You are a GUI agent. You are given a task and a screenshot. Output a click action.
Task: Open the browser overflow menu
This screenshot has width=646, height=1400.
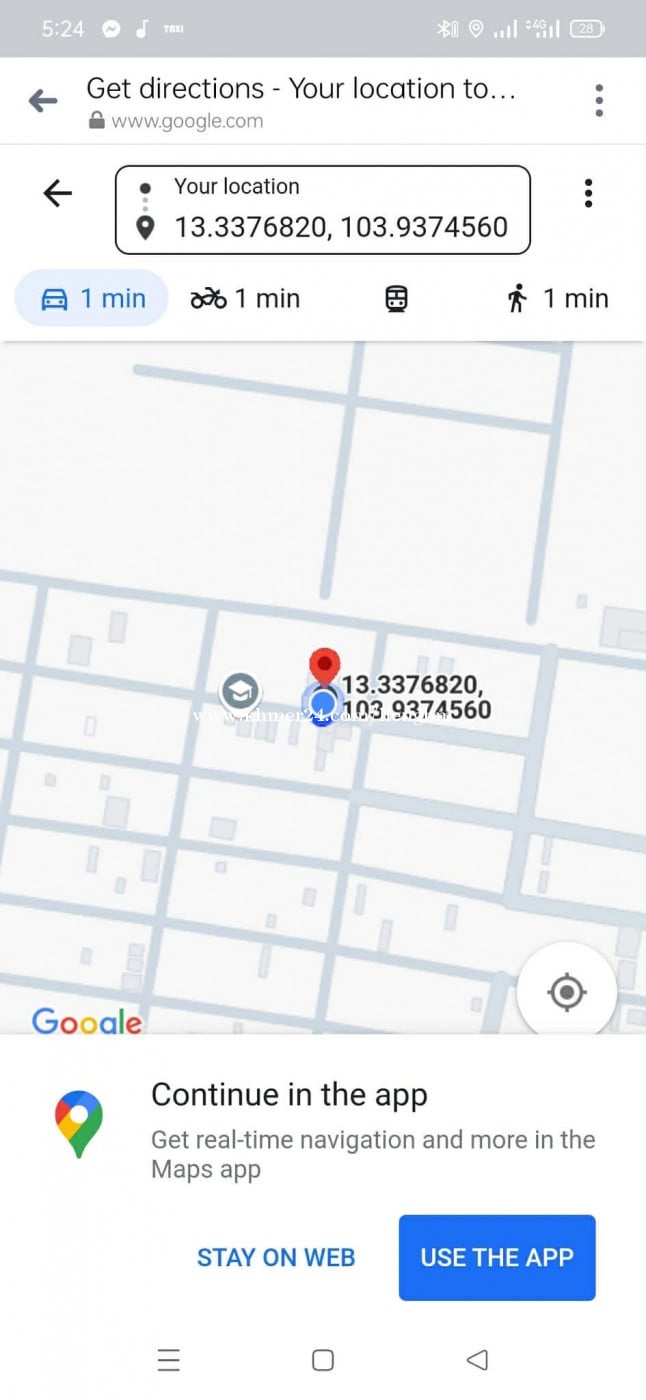599,100
